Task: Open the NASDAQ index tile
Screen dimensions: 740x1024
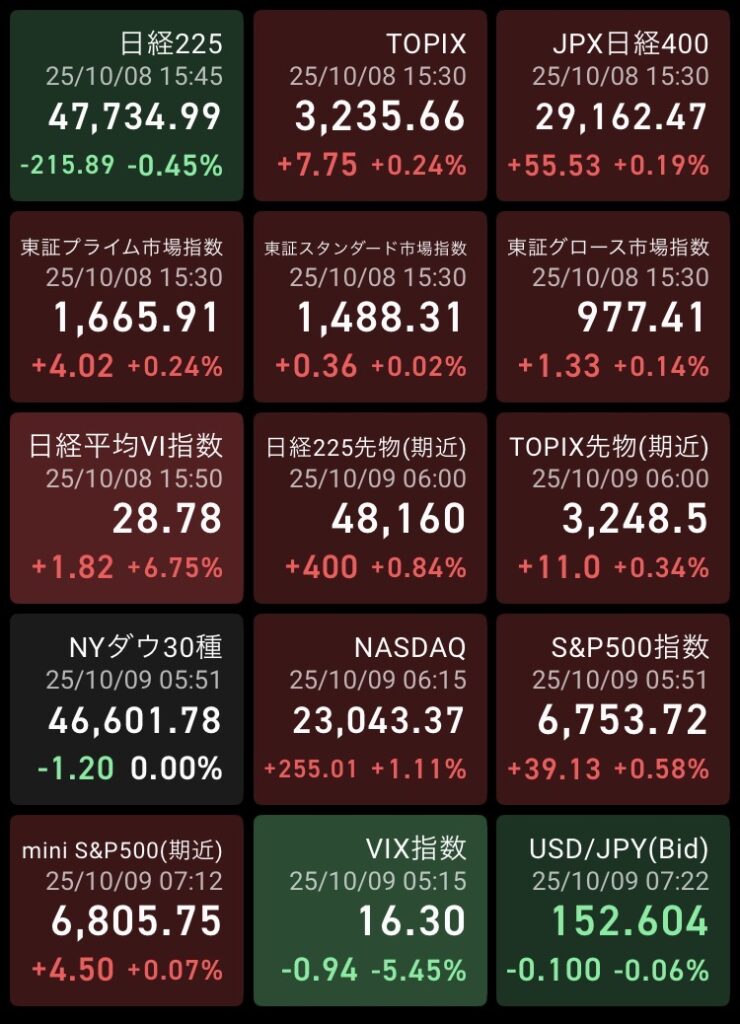Action: [370, 709]
